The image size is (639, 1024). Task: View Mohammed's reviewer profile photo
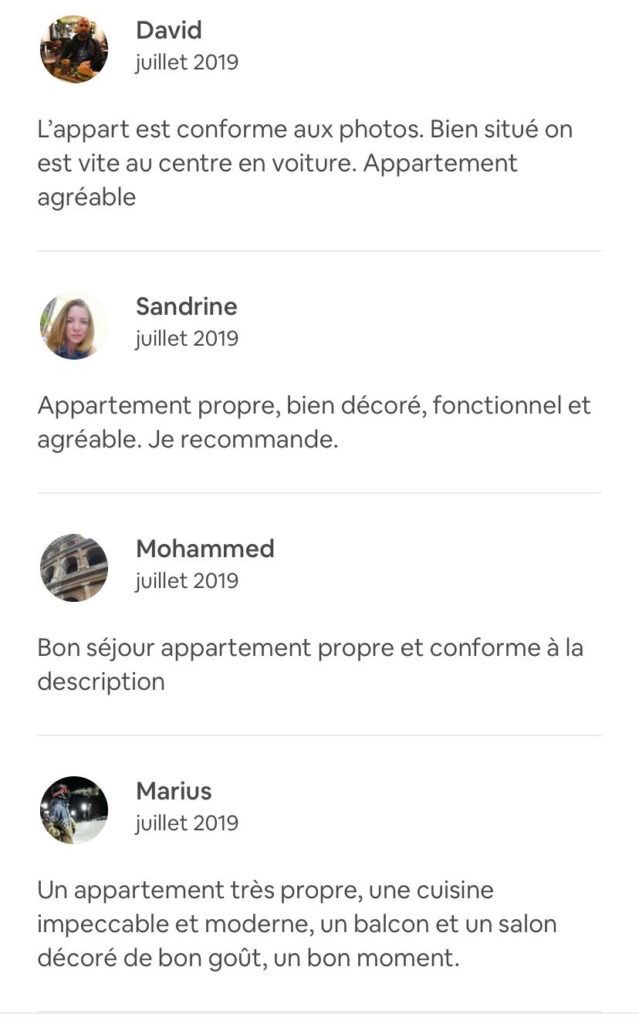(x=74, y=568)
